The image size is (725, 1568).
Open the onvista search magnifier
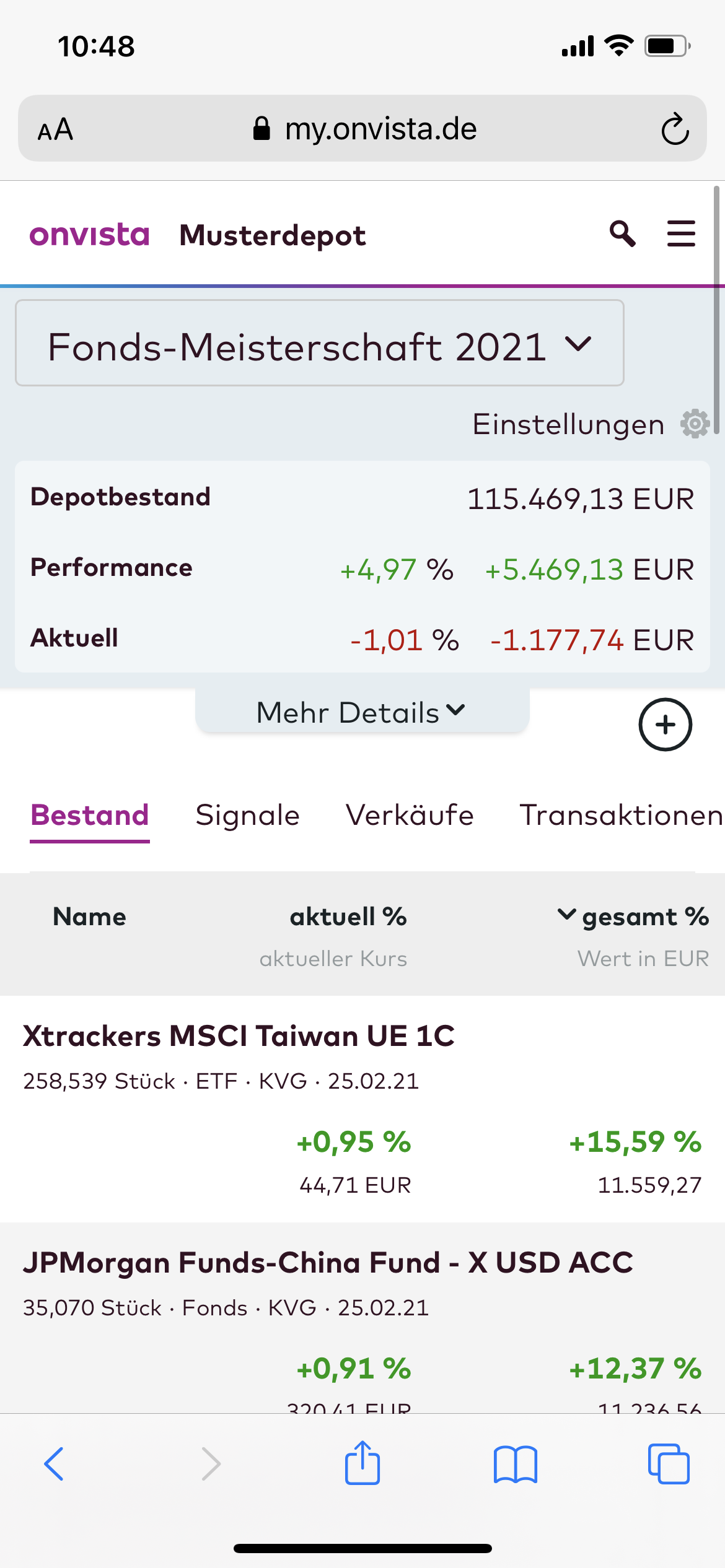point(622,234)
